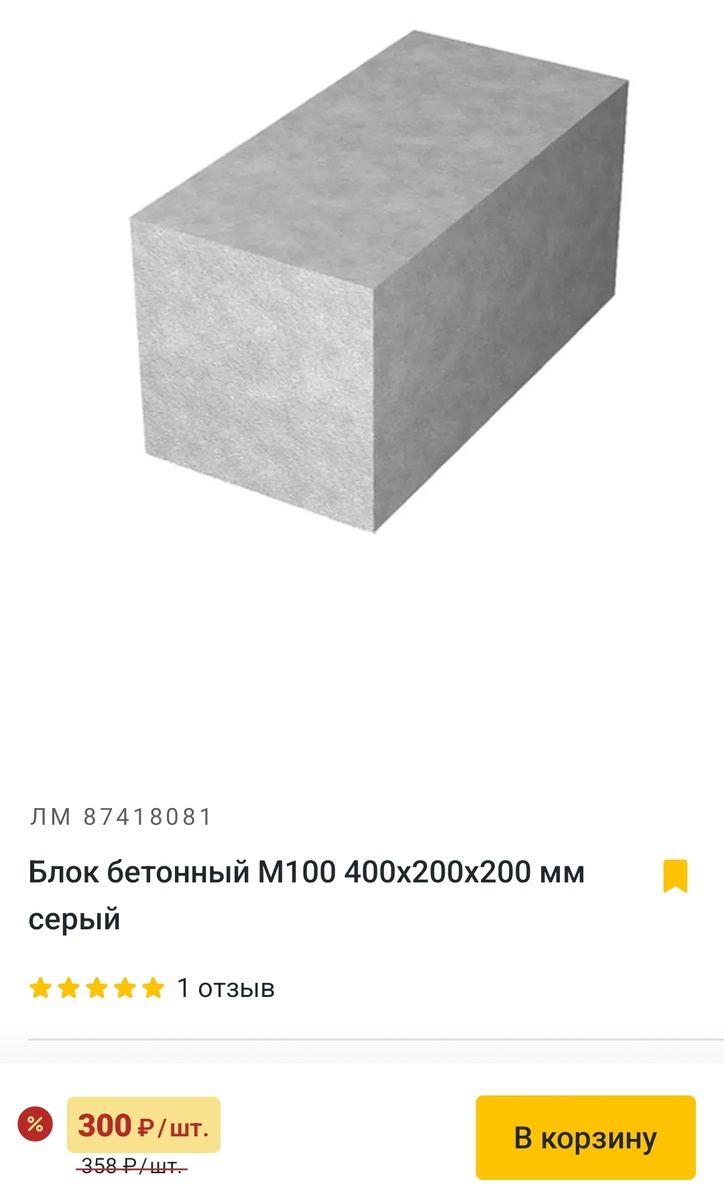Screen dimensions: 724x1200
Task: Bookmark the product using the yellow ribbon icon
Action: (676, 874)
